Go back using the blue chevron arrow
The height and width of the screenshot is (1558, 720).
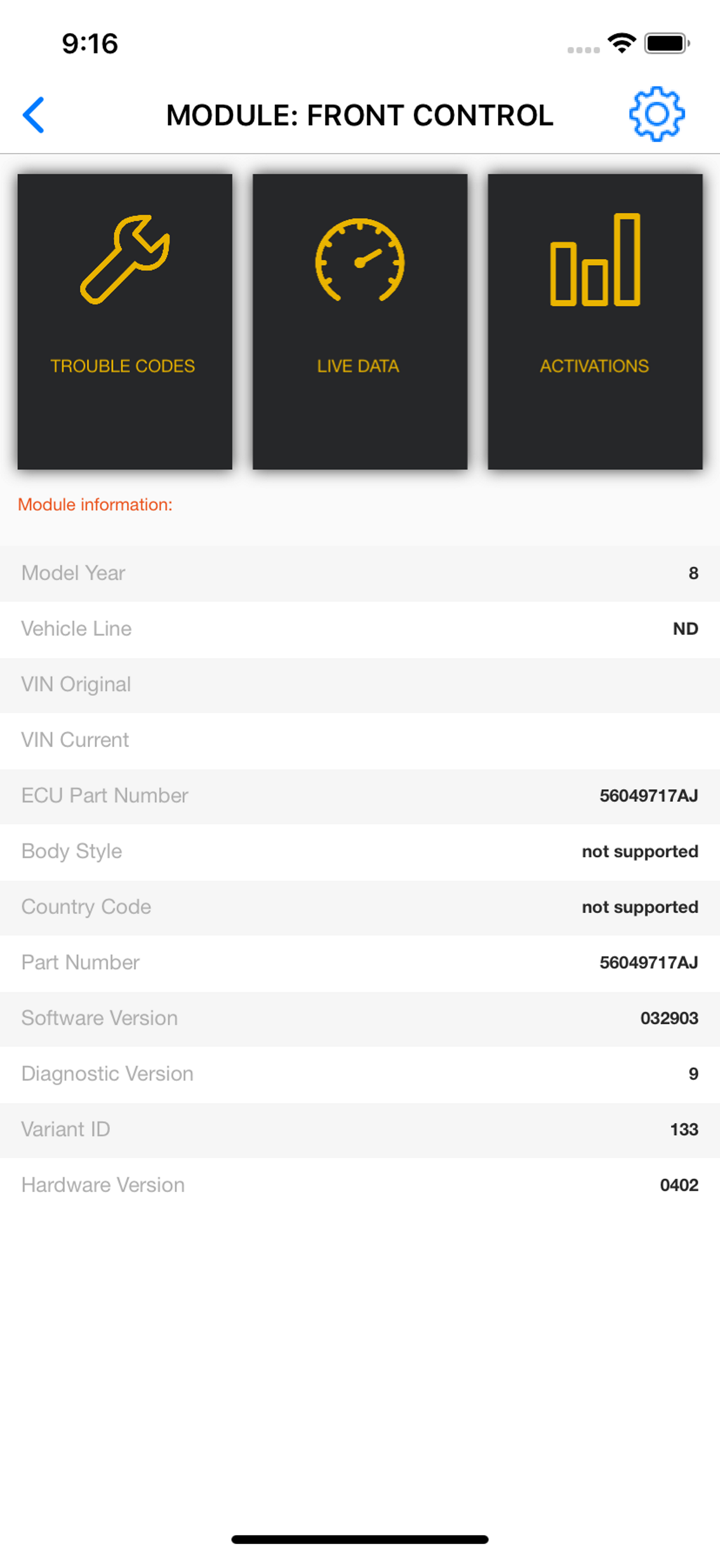(33, 114)
